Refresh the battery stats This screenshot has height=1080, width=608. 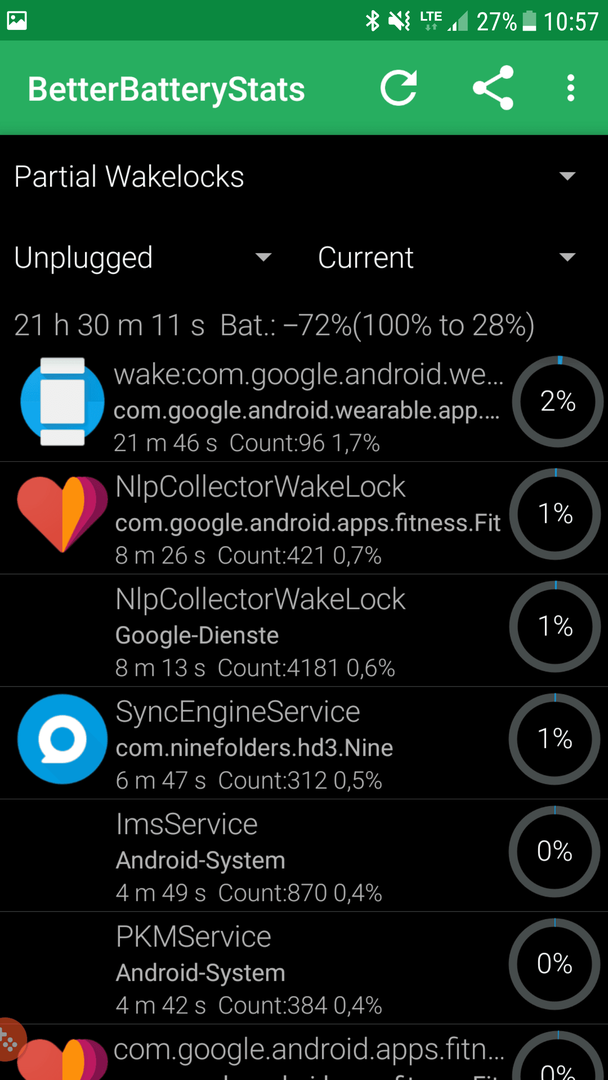399,87
